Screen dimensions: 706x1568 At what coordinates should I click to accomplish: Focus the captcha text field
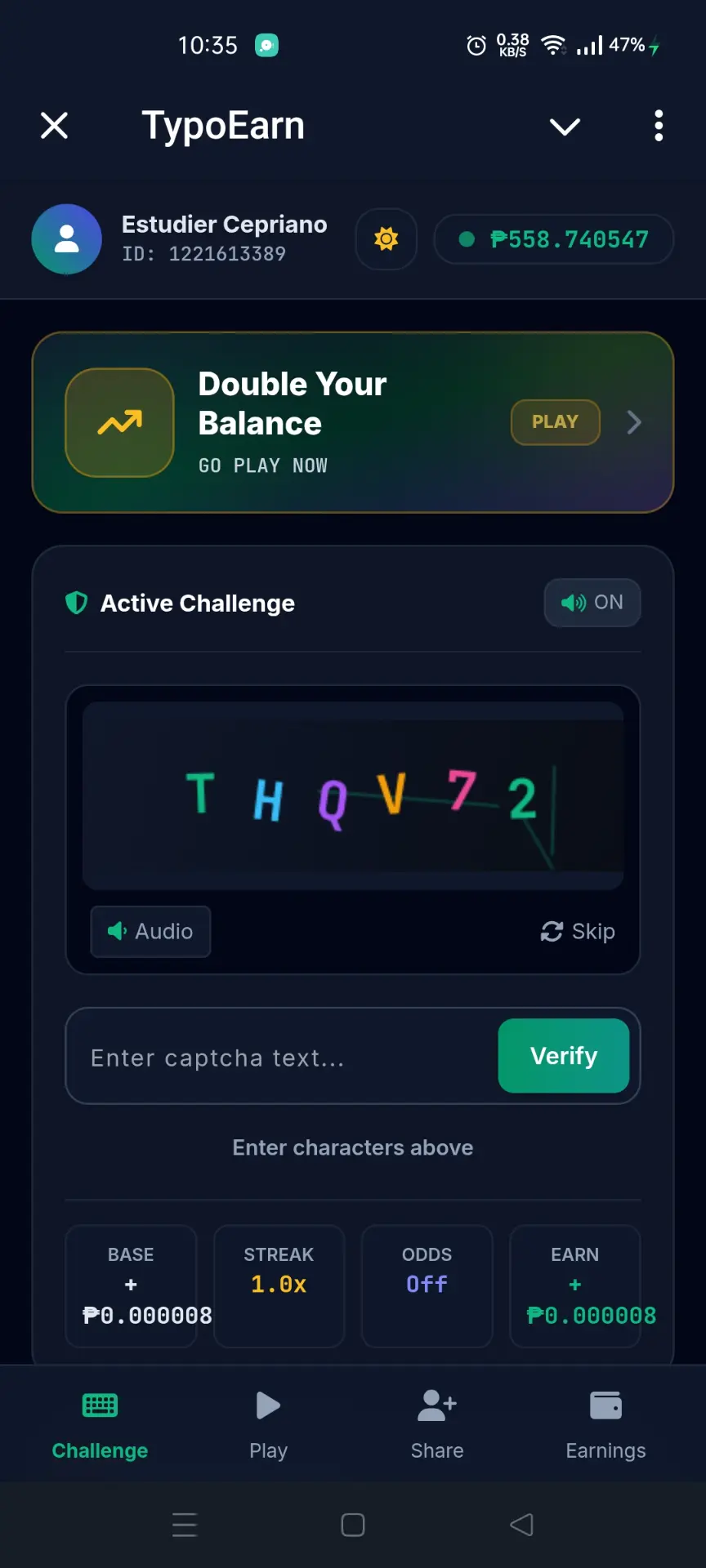[x=282, y=1058]
